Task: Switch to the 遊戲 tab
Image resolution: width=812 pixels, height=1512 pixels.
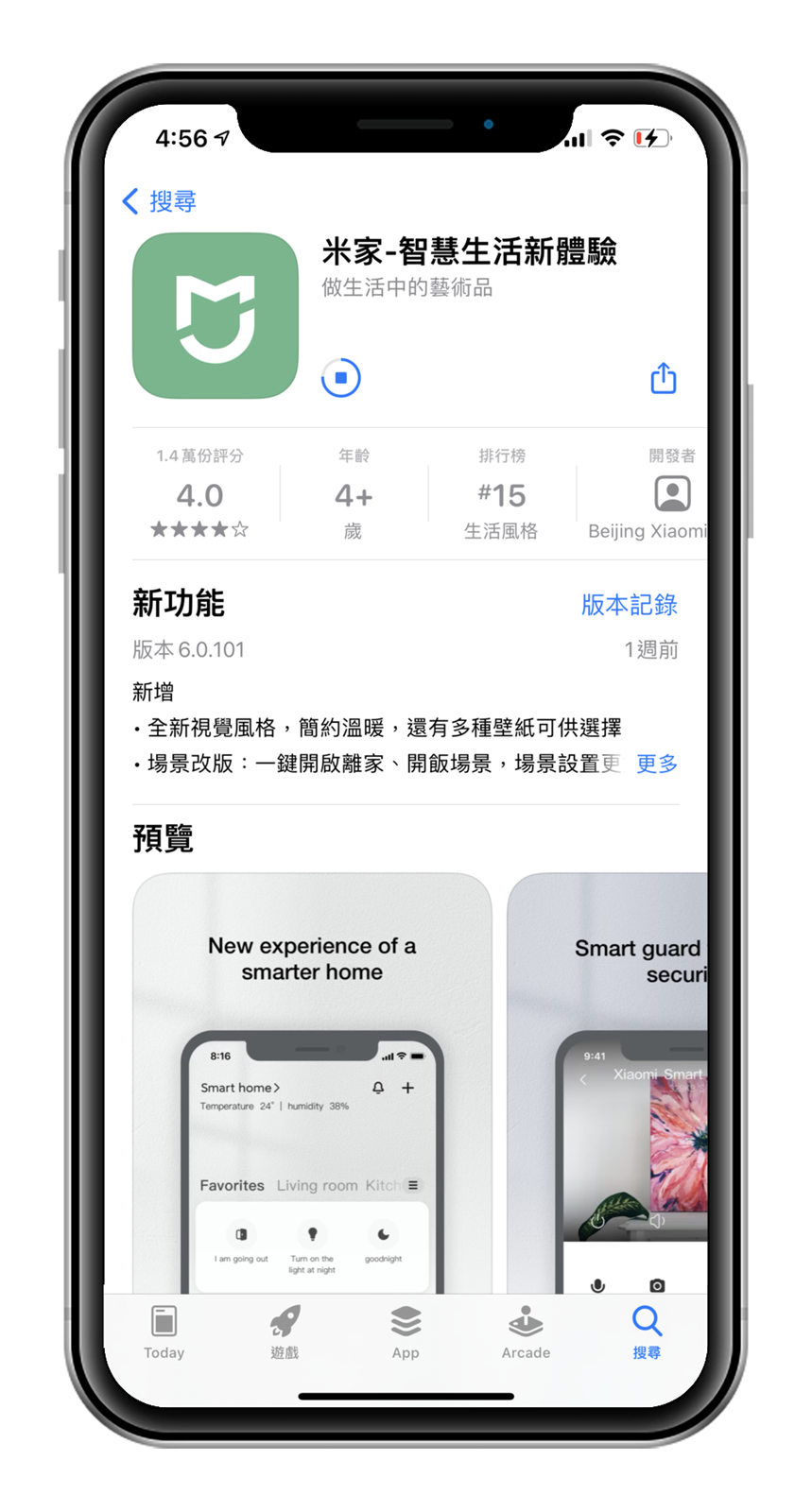Action: click(x=285, y=1332)
